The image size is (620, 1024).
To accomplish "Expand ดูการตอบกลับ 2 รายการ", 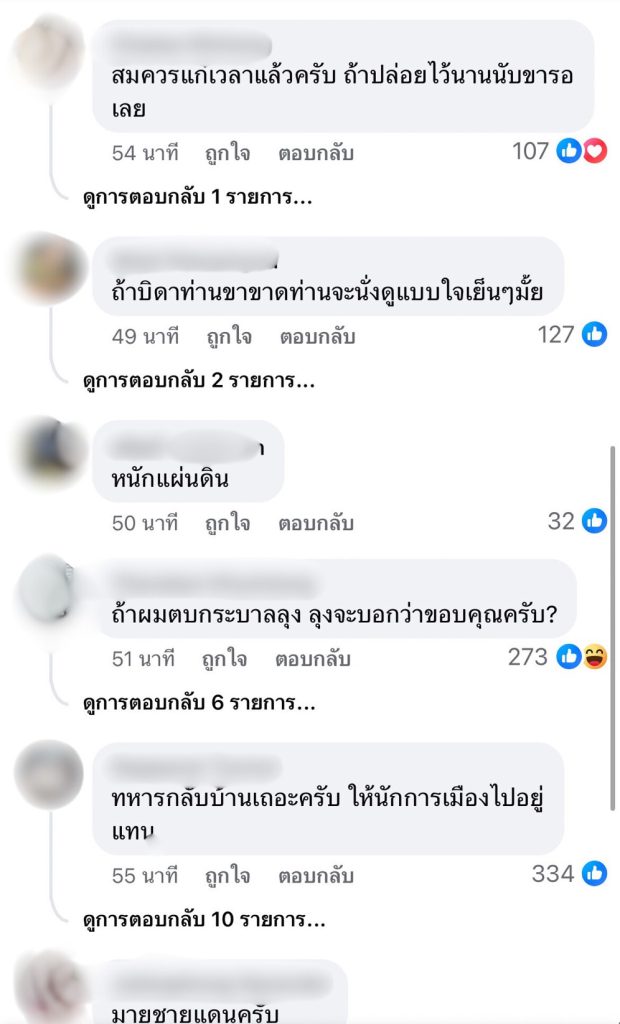I will 199,380.
